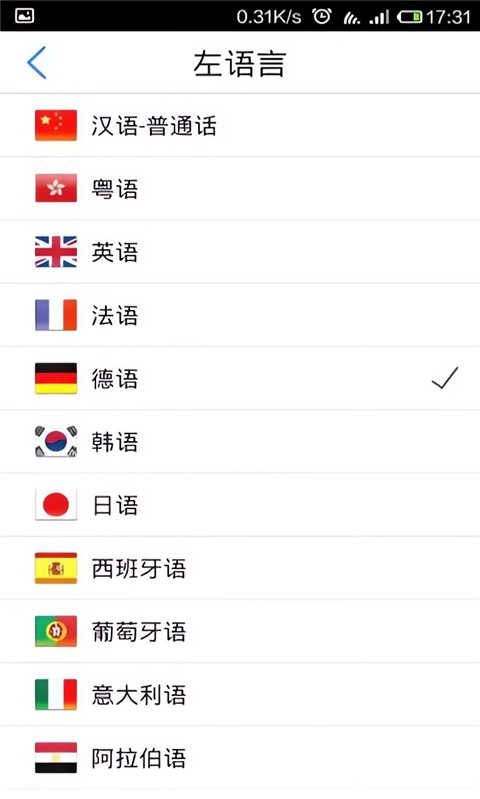Select 日语 from the list
This screenshot has width=480, height=799.
240,504
